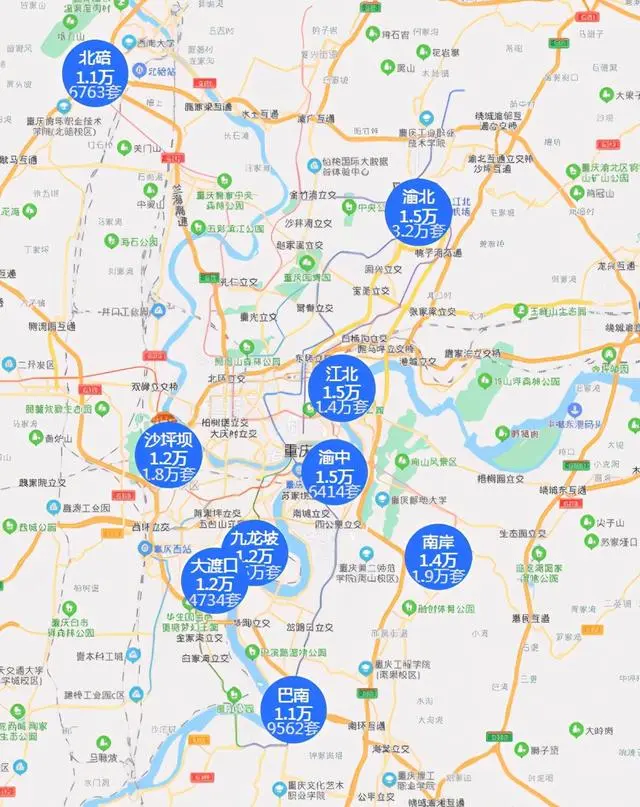The width and height of the screenshot is (640, 807).
Task: Select the 南岸 district bubble
Action: [x=438, y=559]
